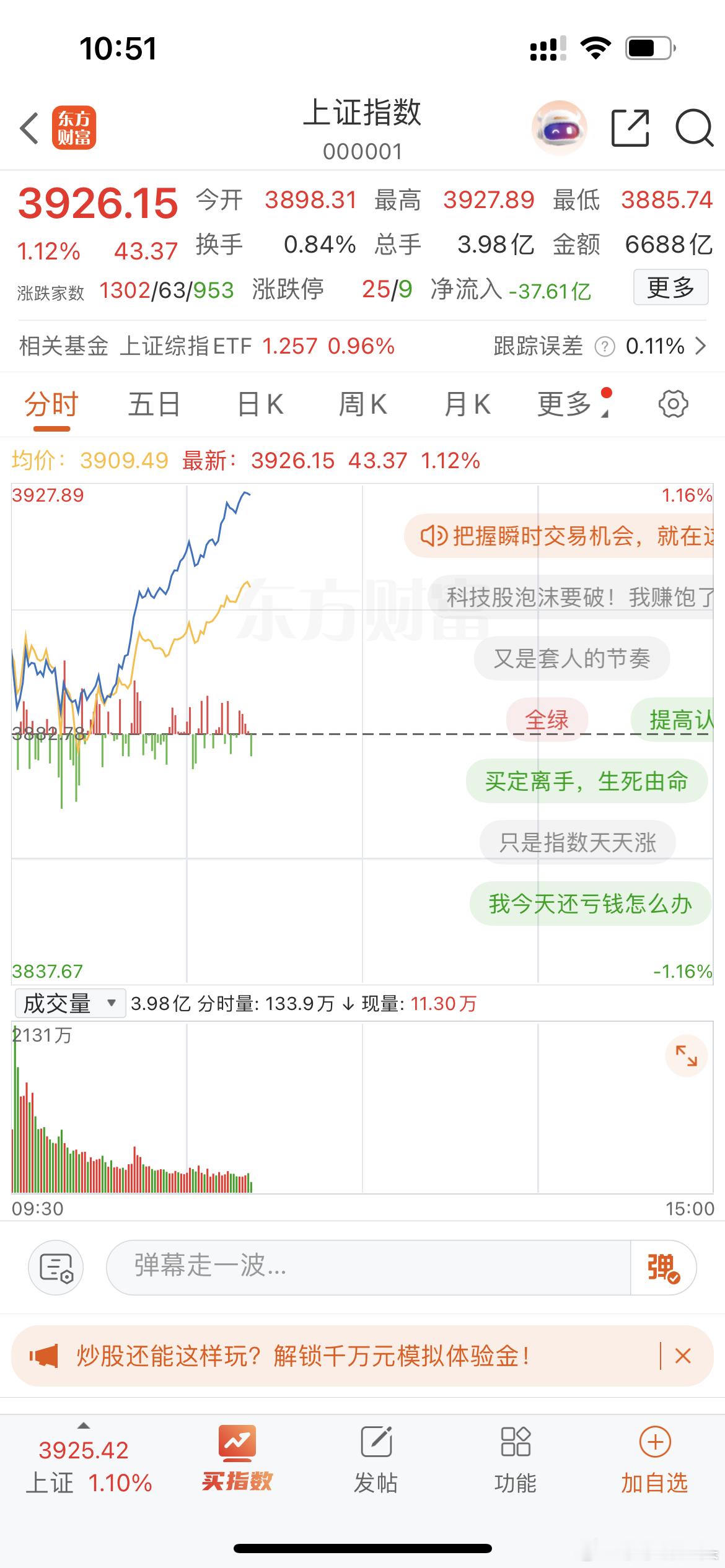Expand the 更多 chart period menu
The width and height of the screenshot is (725, 1568).
565,405
